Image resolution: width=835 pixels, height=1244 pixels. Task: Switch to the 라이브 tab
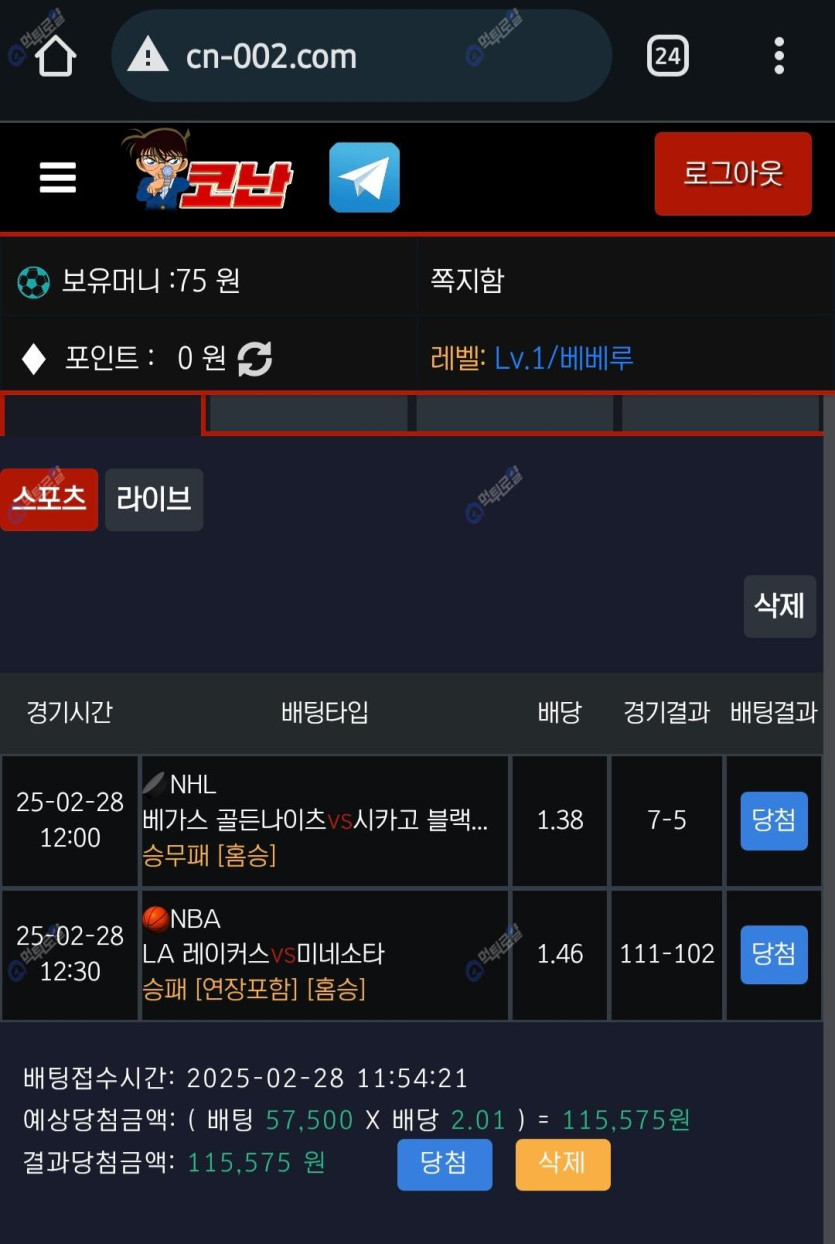coord(154,499)
